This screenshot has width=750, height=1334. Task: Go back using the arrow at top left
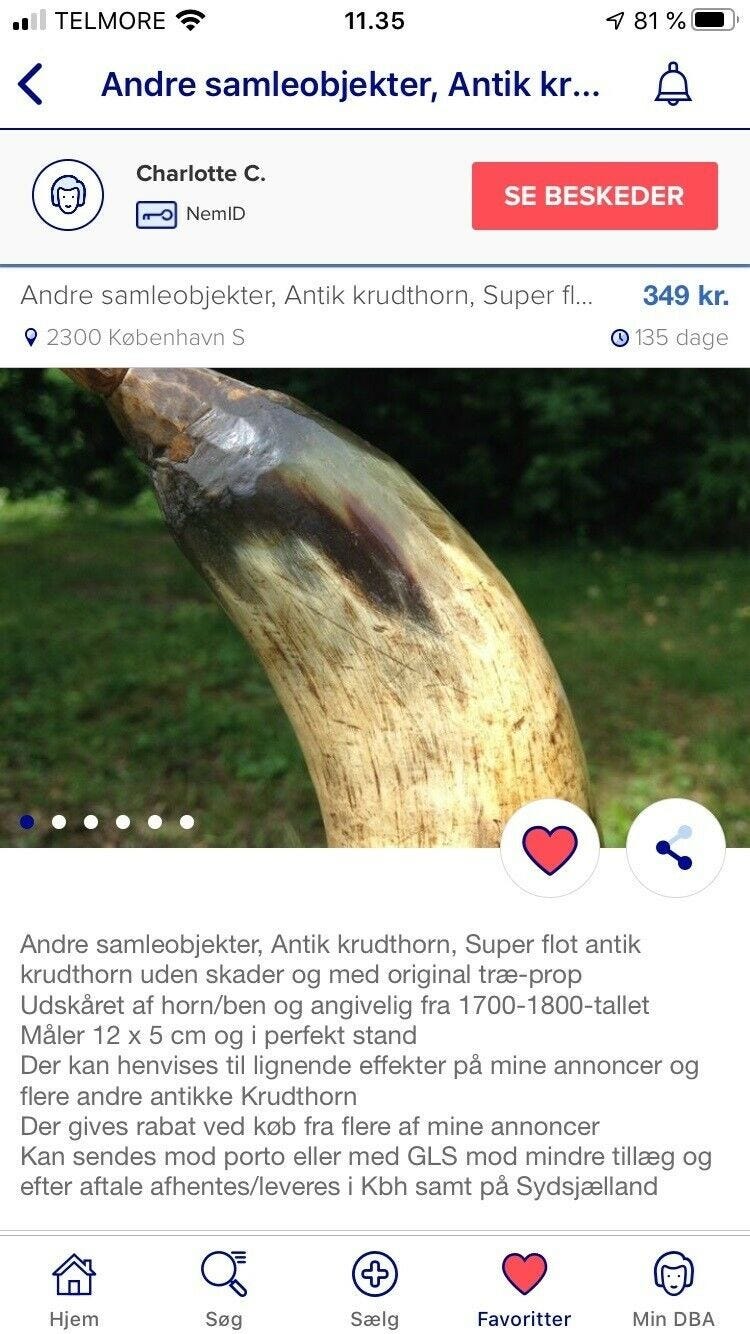[30, 84]
